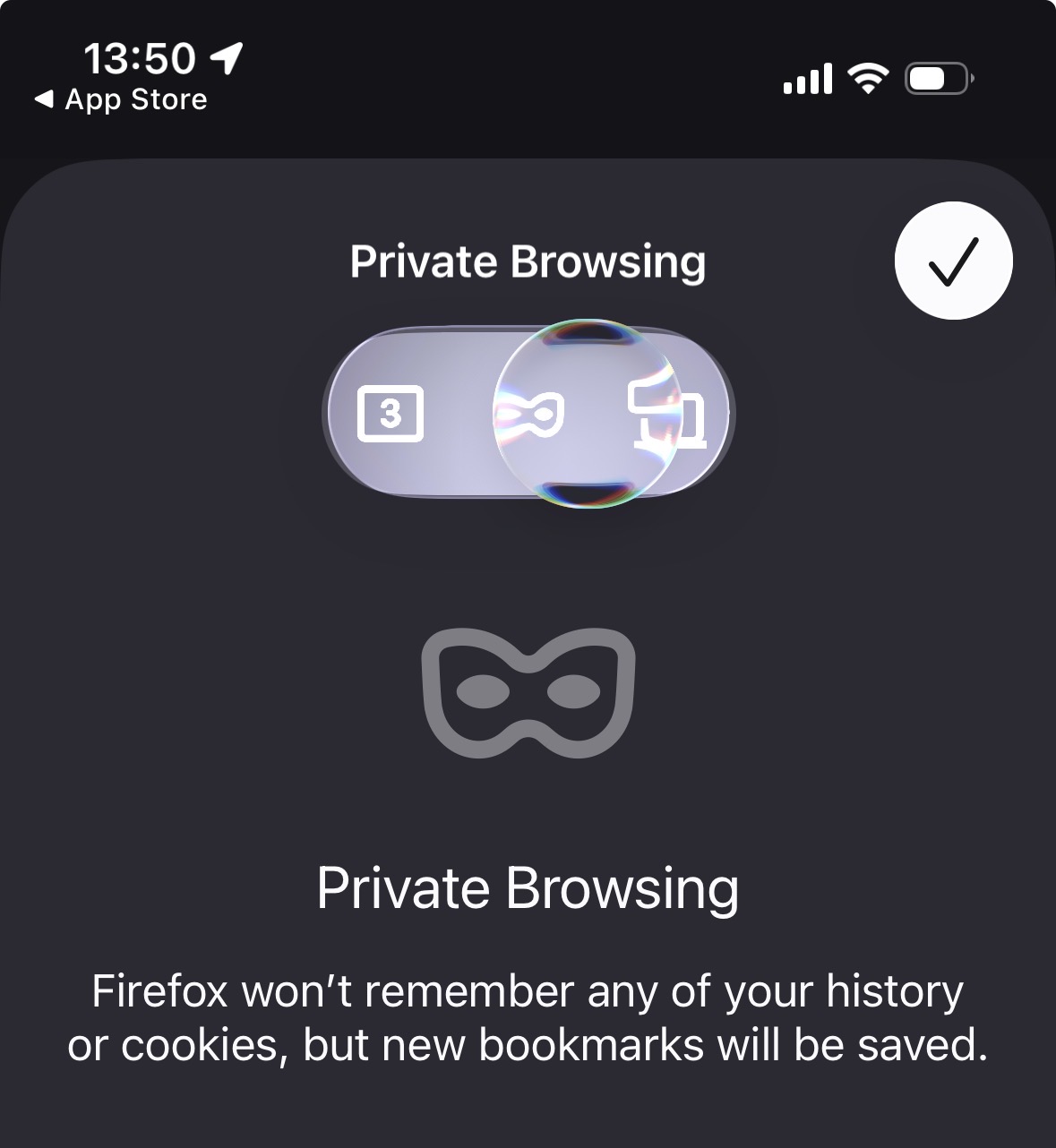This screenshot has height=1148, width=1056.
Task: Tap the checkmark done button
Action: [953, 261]
